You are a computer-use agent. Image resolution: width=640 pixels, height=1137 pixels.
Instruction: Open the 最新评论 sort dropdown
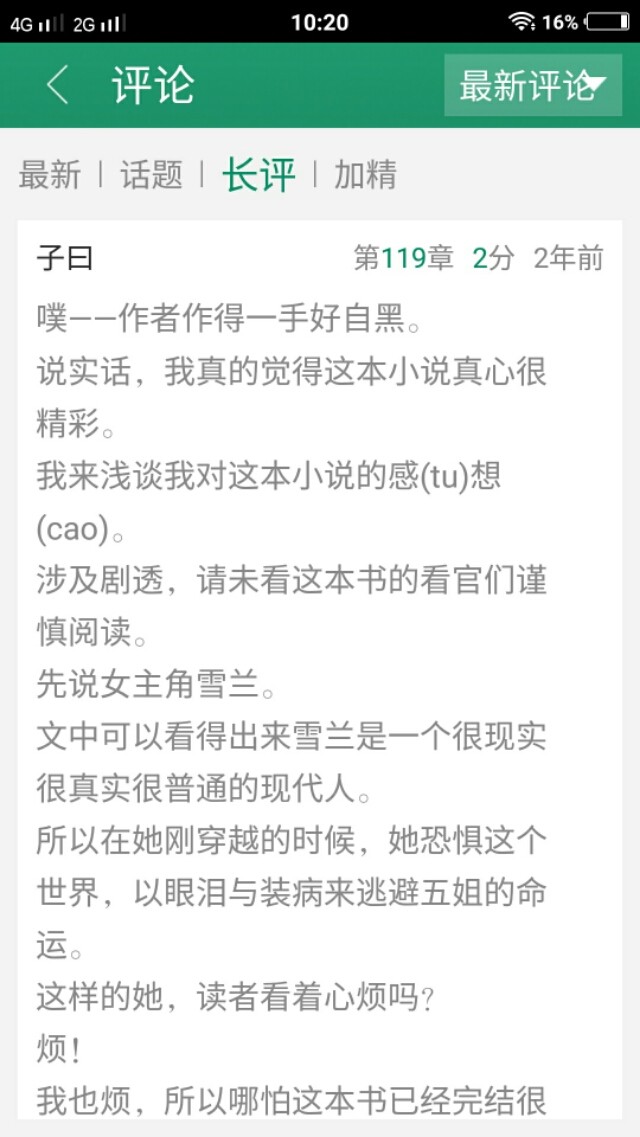(532, 86)
